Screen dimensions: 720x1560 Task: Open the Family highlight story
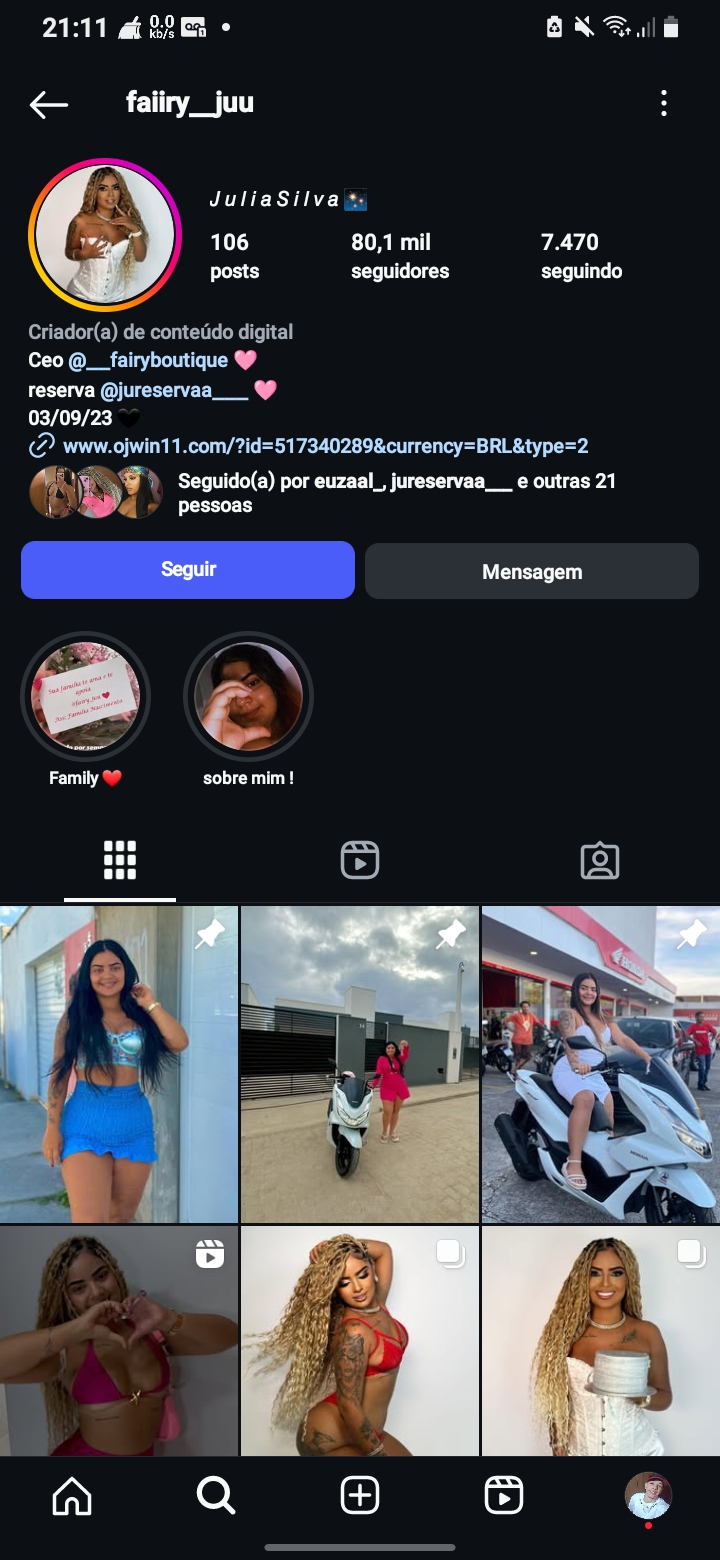coord(85,695)
